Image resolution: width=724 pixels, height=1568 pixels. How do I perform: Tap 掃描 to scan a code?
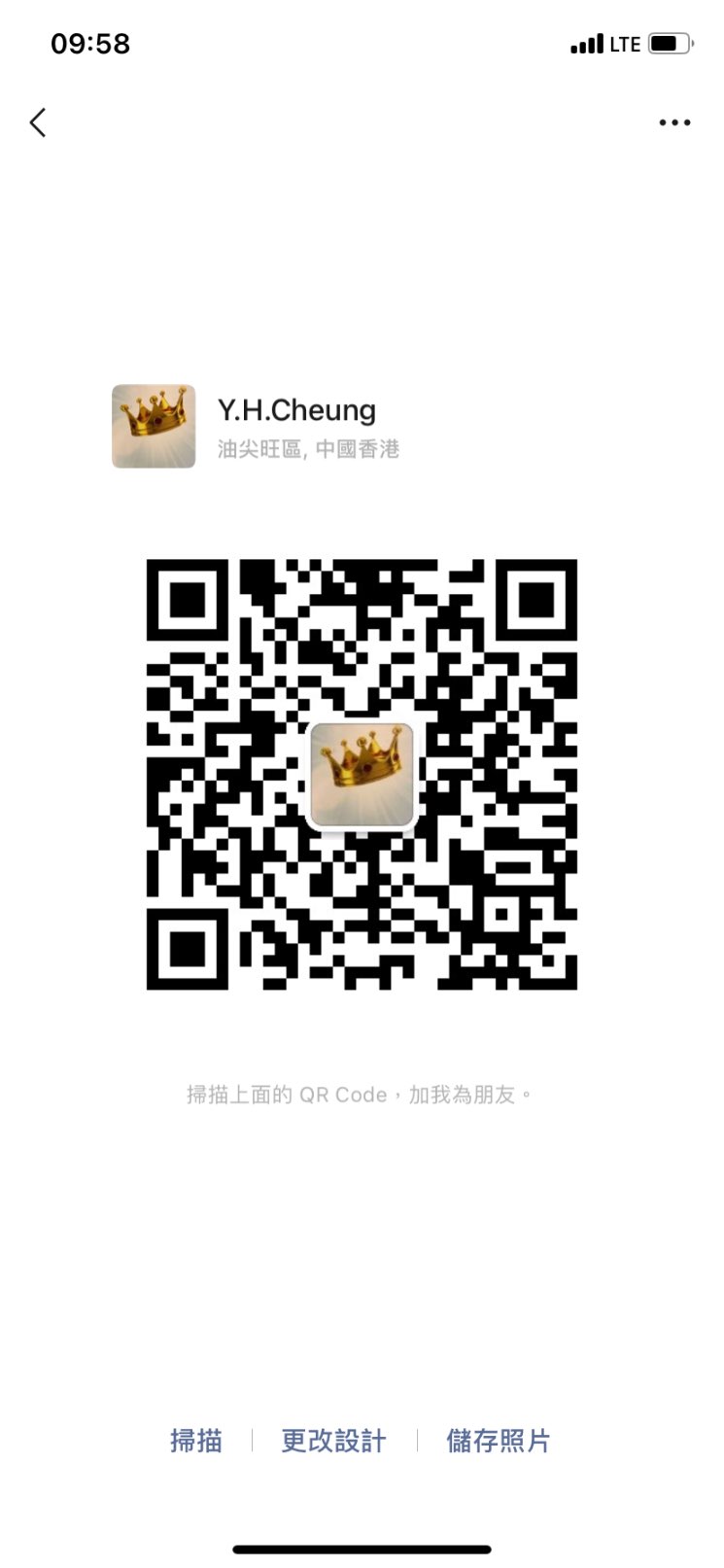pyautogui.click(x=196, y=1440)
